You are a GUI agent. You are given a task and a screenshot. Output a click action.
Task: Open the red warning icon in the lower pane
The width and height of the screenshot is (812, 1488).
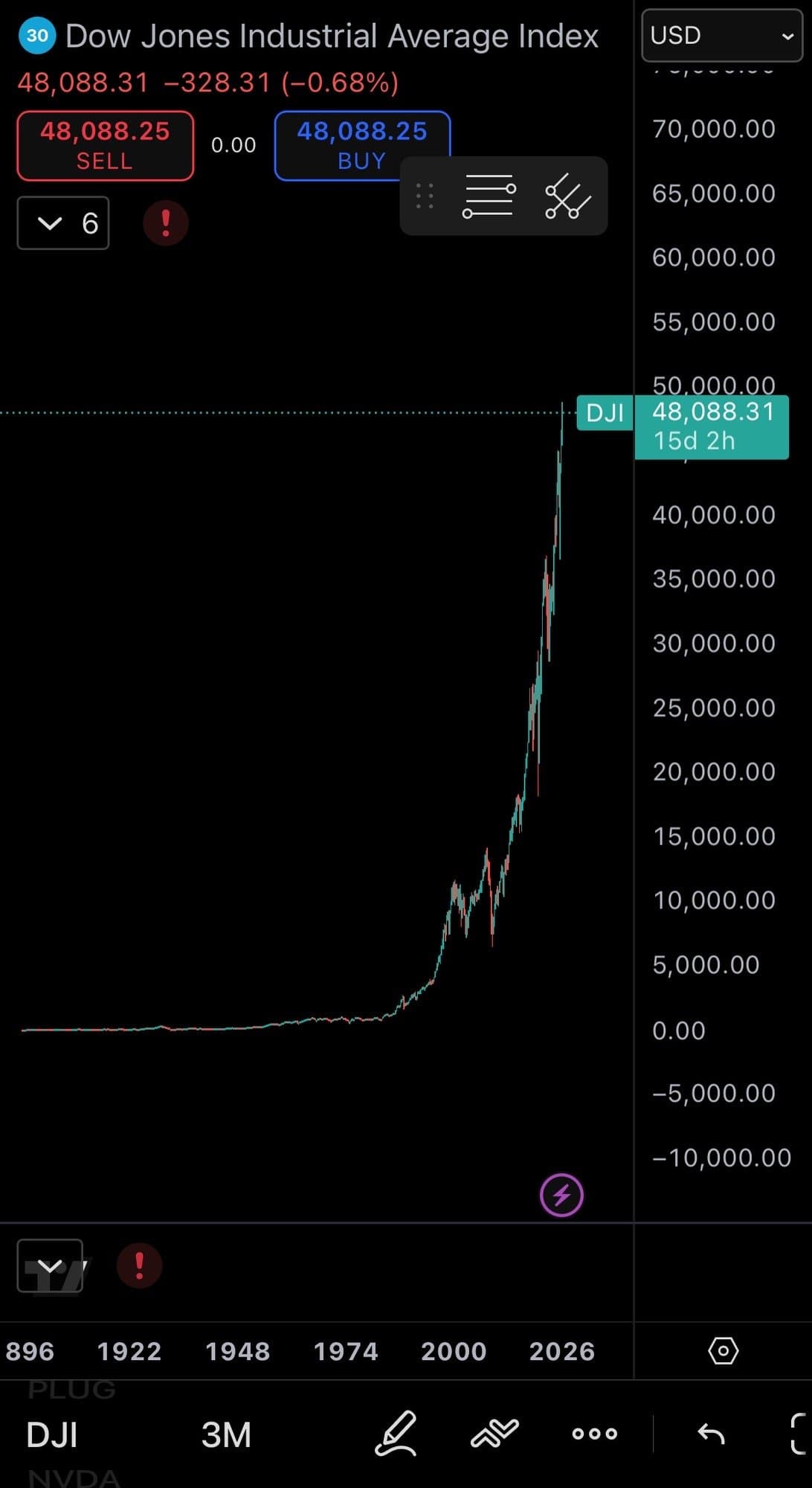click(x=139, y=1266)
